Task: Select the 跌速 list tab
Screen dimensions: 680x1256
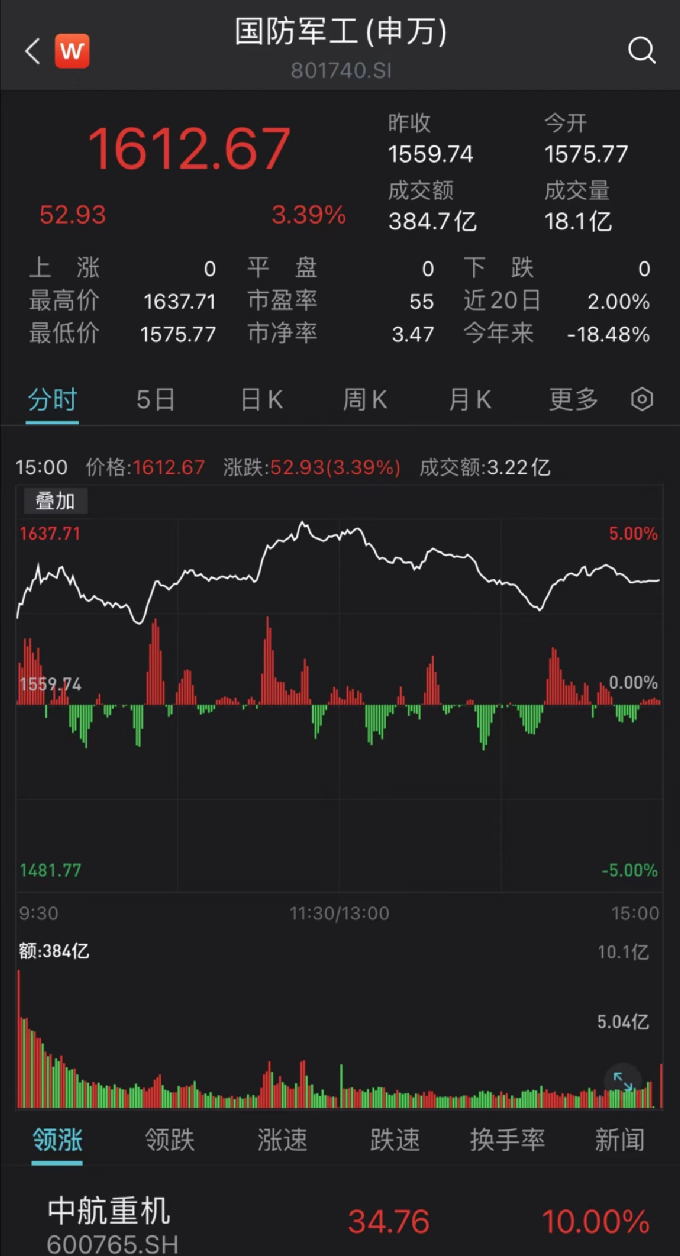Action: point(395,1139)
